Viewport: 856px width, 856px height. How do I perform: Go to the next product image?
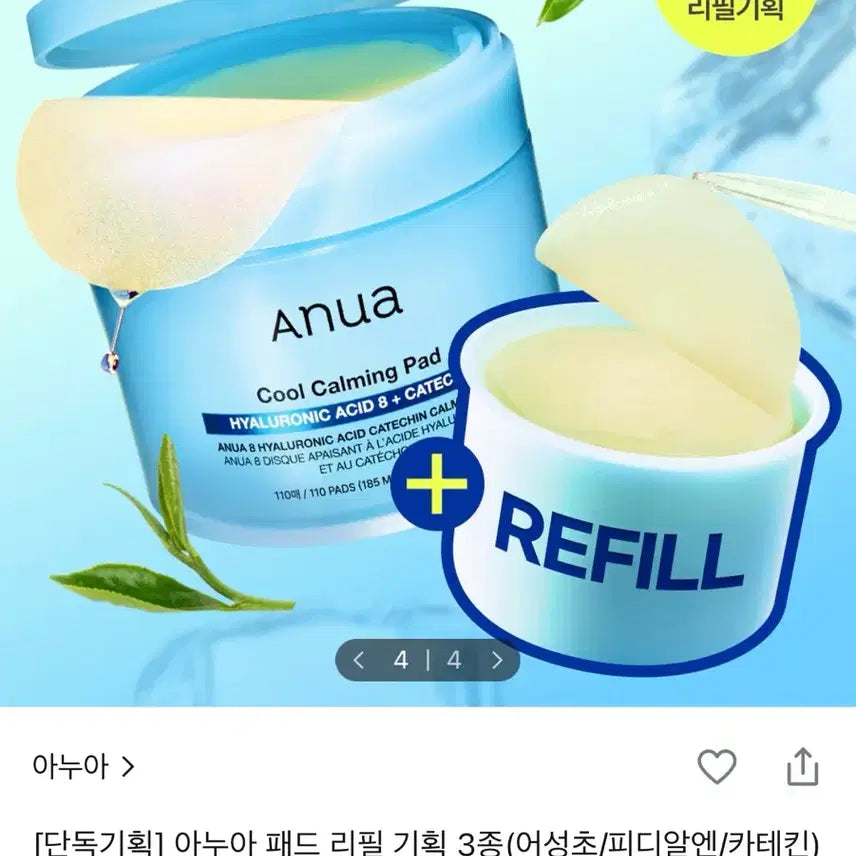click(497, 660)
